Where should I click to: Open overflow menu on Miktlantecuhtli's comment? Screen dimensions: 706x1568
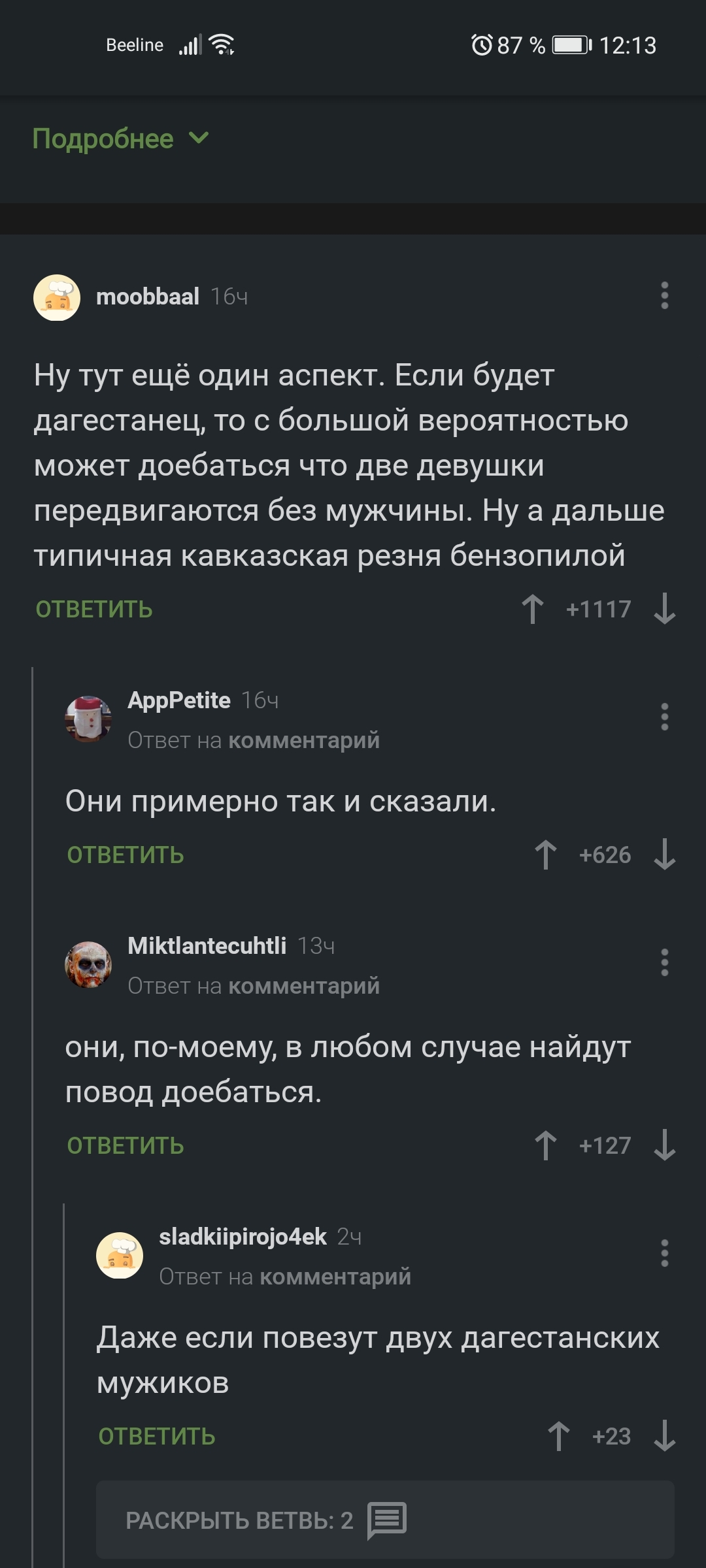(664, 962)
